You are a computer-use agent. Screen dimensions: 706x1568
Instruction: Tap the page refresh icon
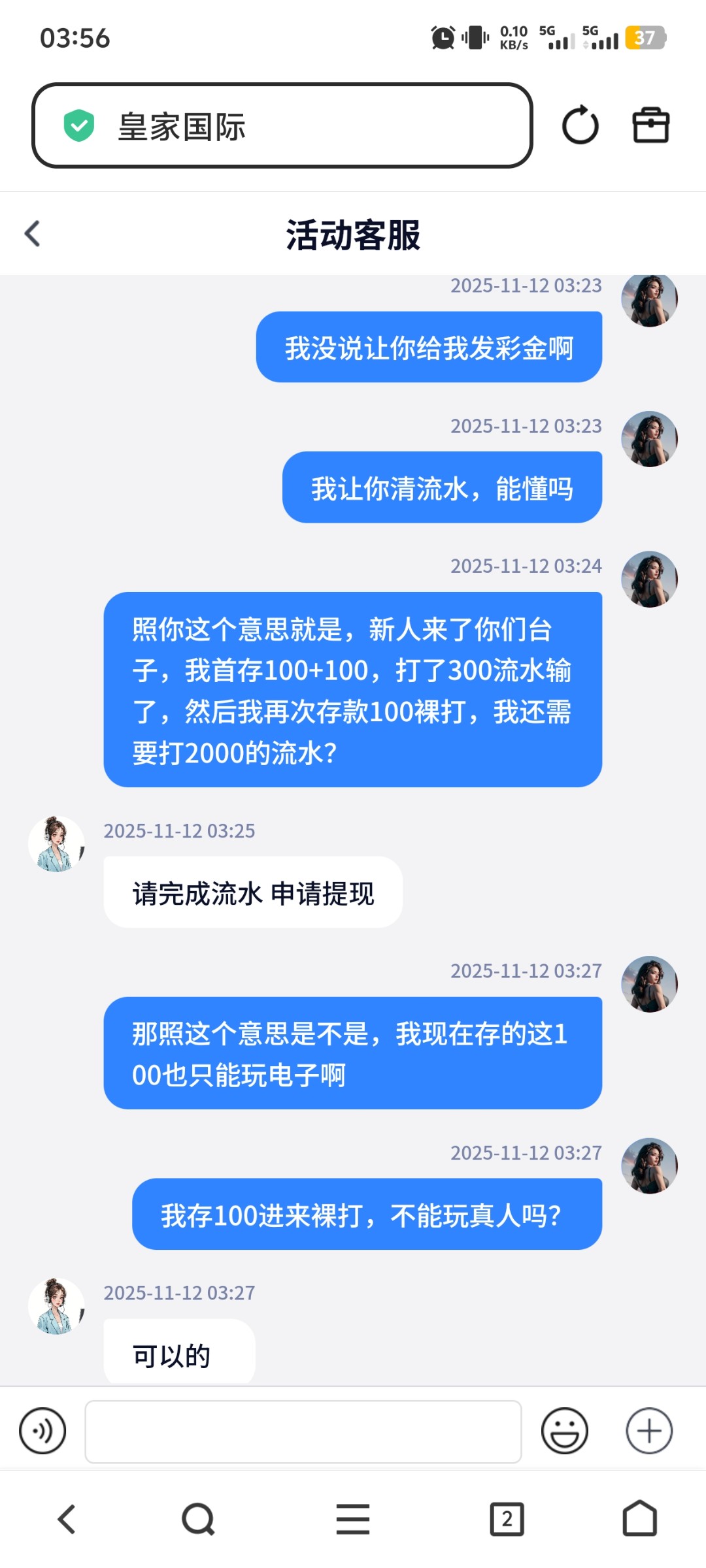click(579, 125)
